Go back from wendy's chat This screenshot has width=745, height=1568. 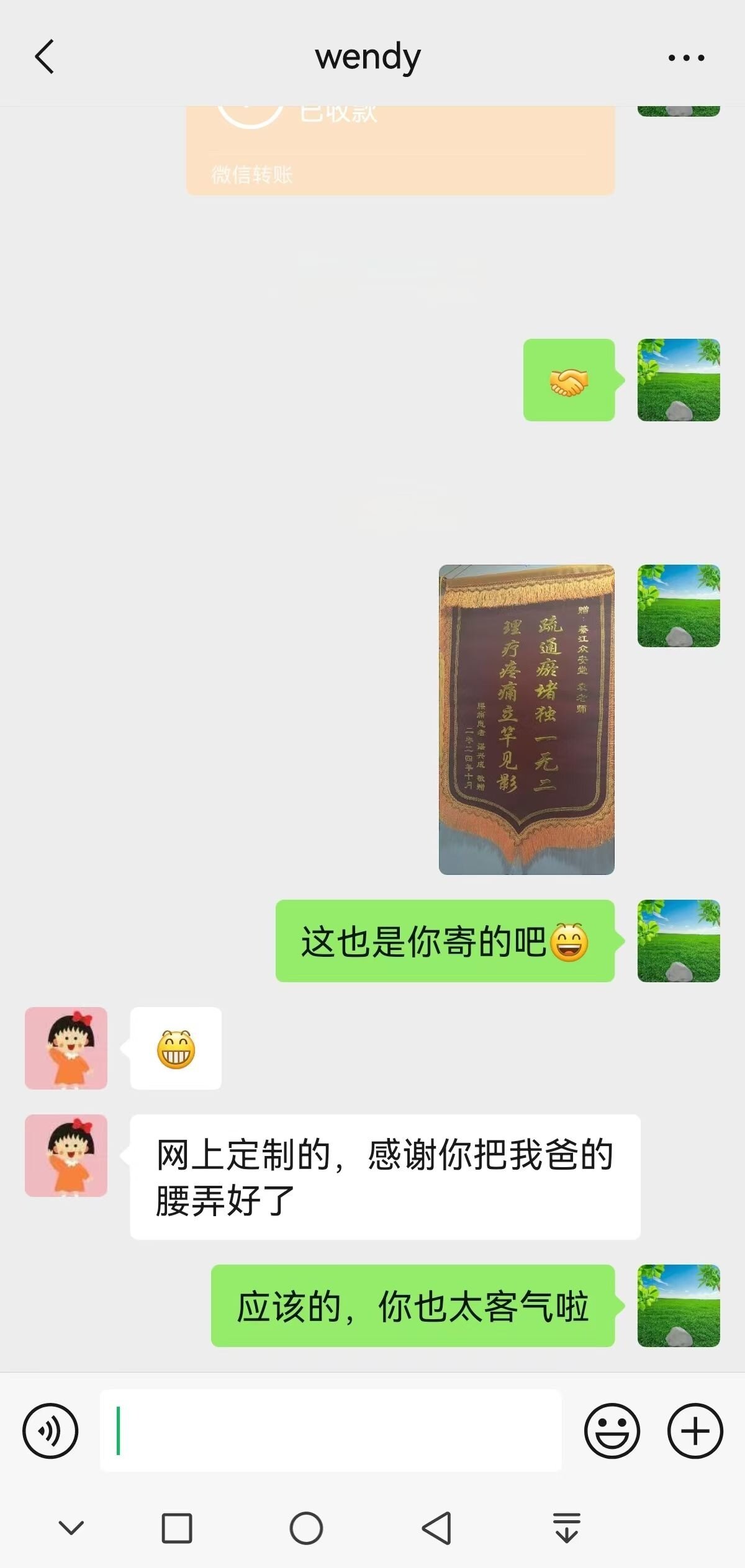pyautogui.click(x=44, y=57)
